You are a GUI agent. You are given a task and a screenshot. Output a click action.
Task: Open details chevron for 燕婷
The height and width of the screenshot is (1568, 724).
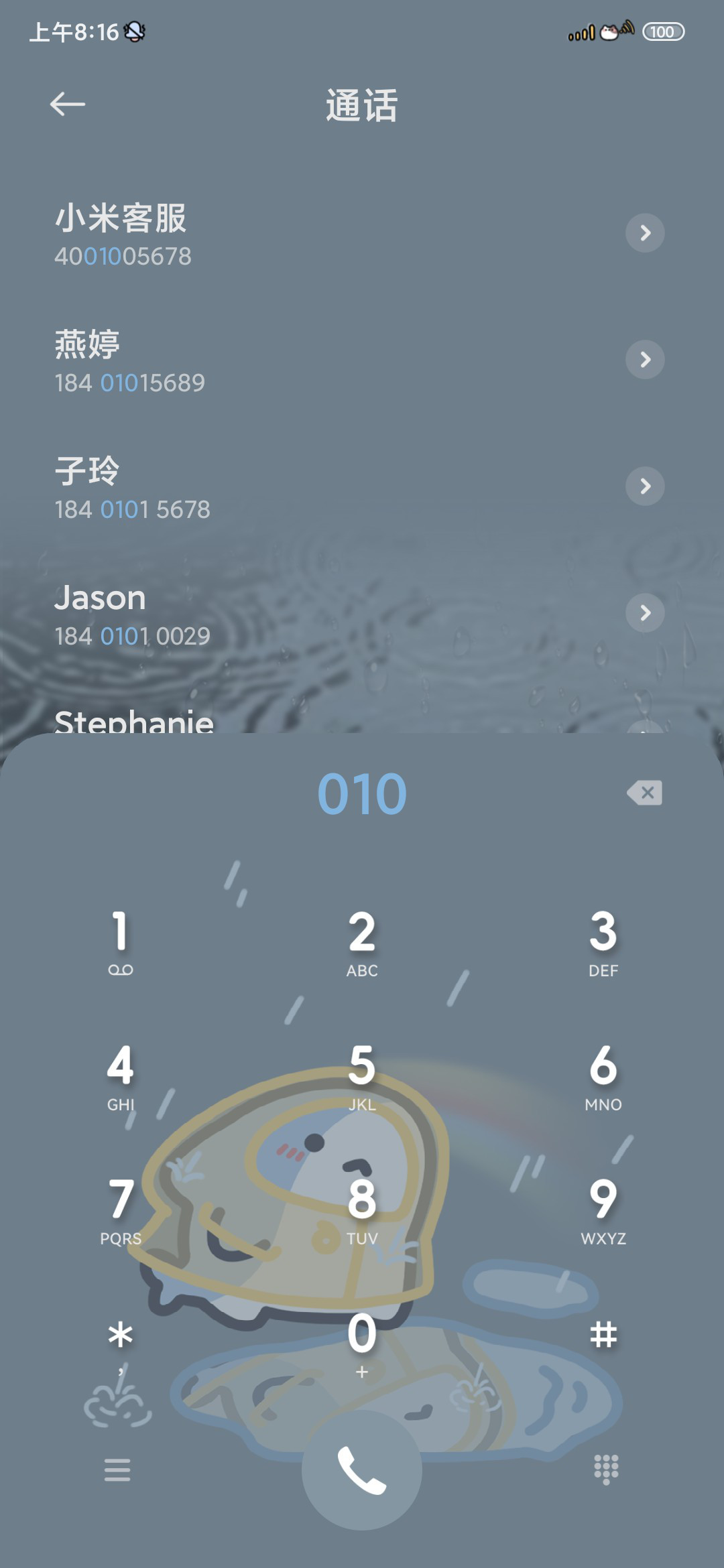(x=645, y=360)
